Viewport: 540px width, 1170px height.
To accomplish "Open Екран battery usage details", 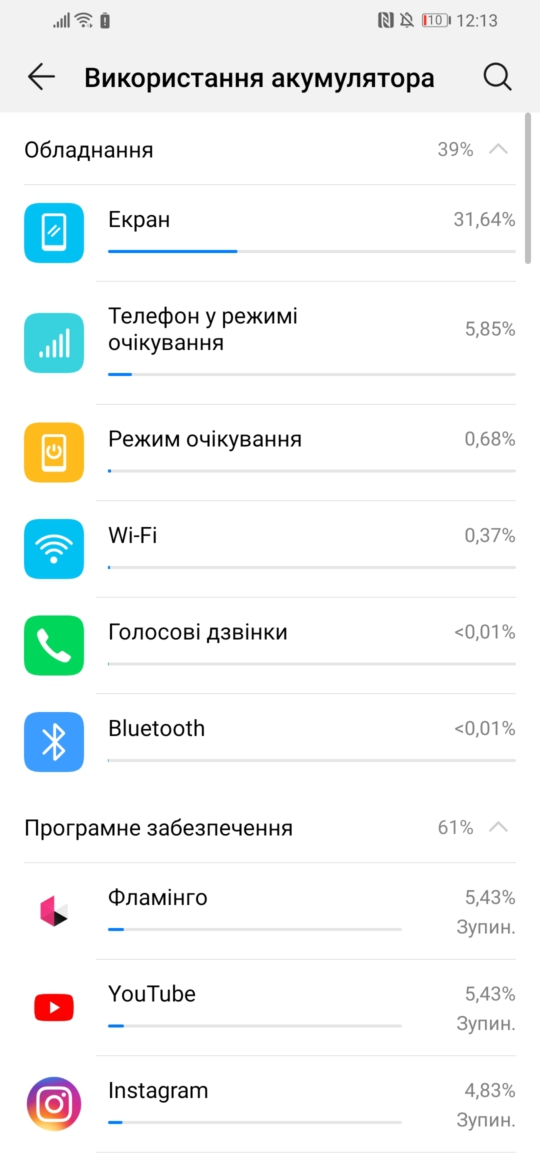I will (x=270, y=233).
